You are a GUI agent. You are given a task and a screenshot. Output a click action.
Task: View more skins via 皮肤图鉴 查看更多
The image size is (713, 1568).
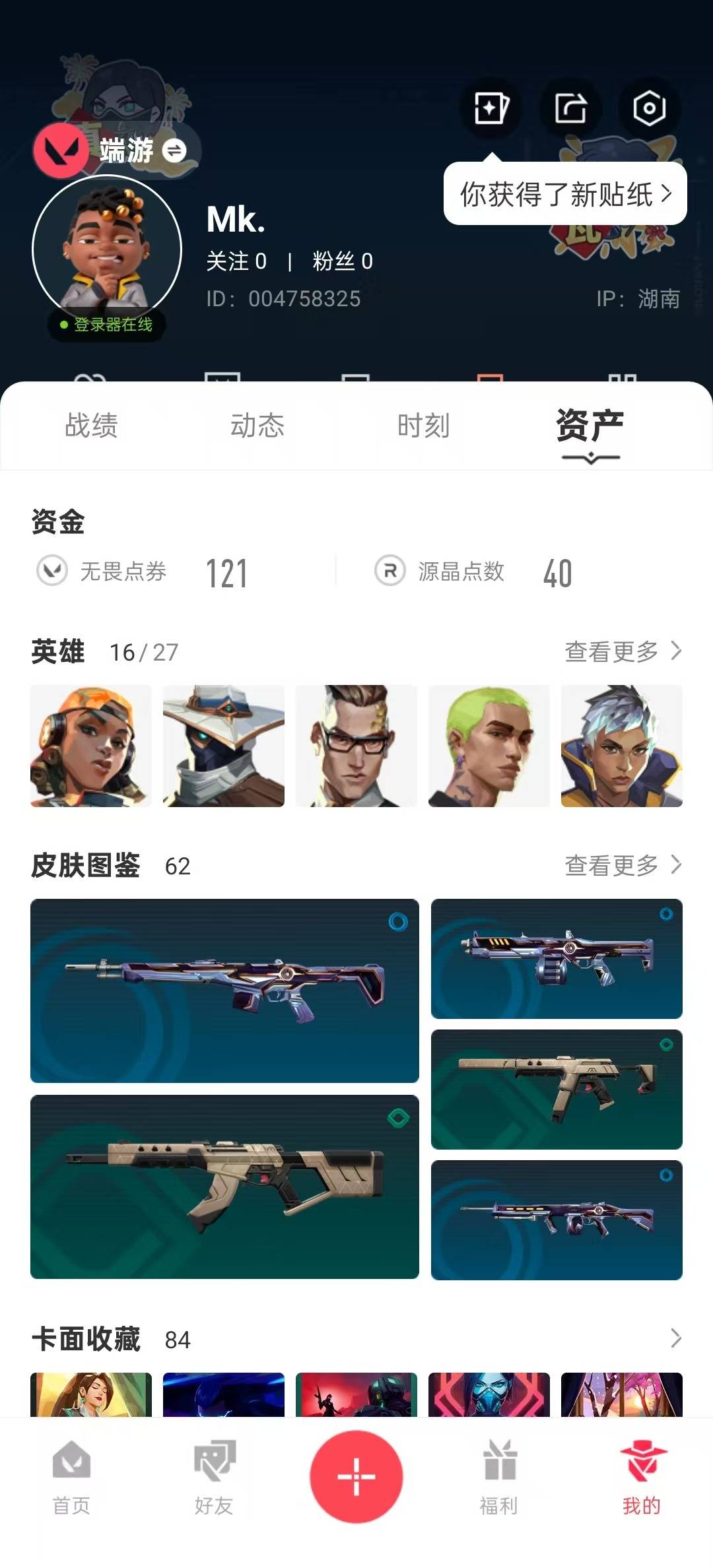[x=623, y=865]
